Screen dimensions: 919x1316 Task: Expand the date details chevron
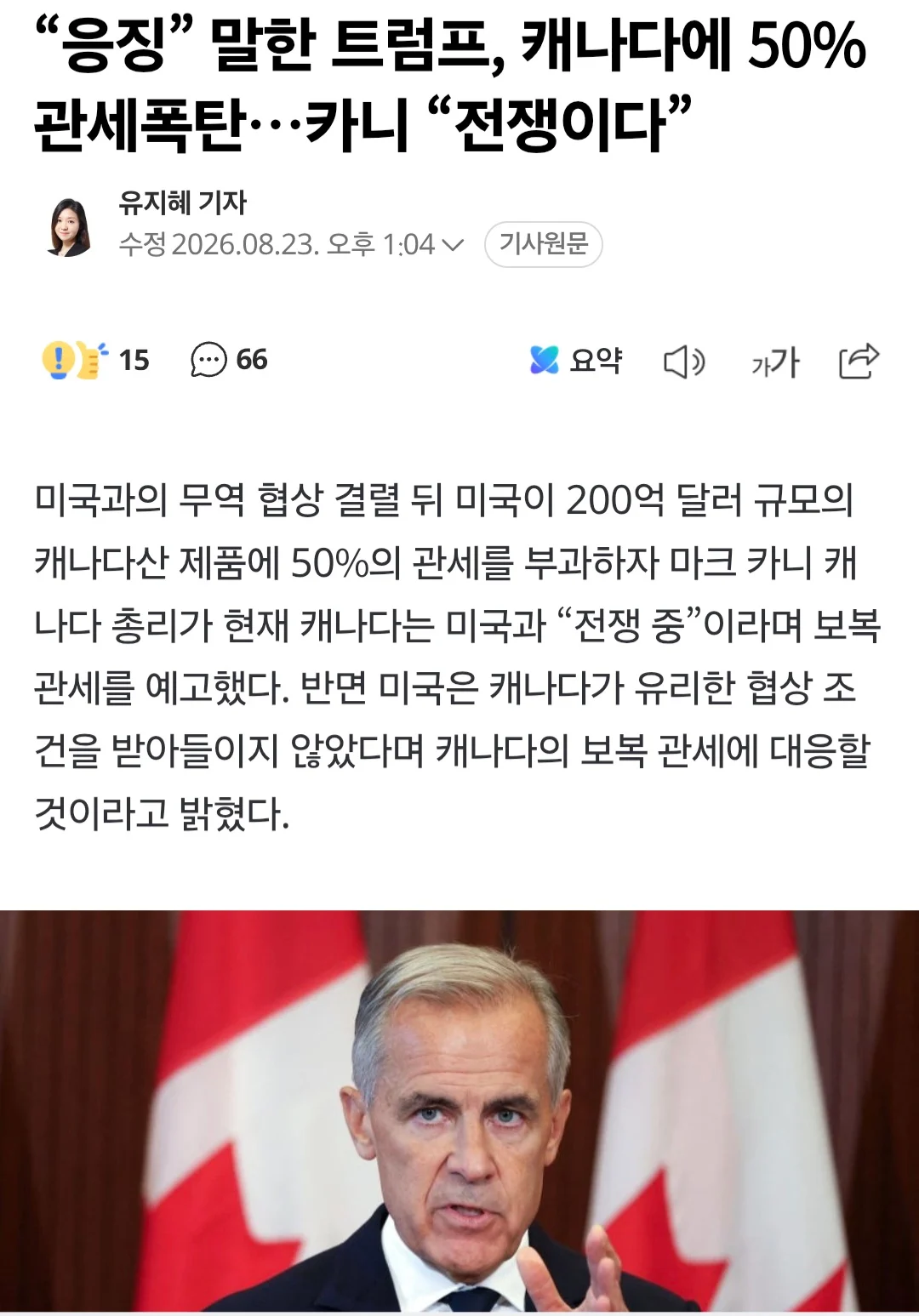pos(454,245)
